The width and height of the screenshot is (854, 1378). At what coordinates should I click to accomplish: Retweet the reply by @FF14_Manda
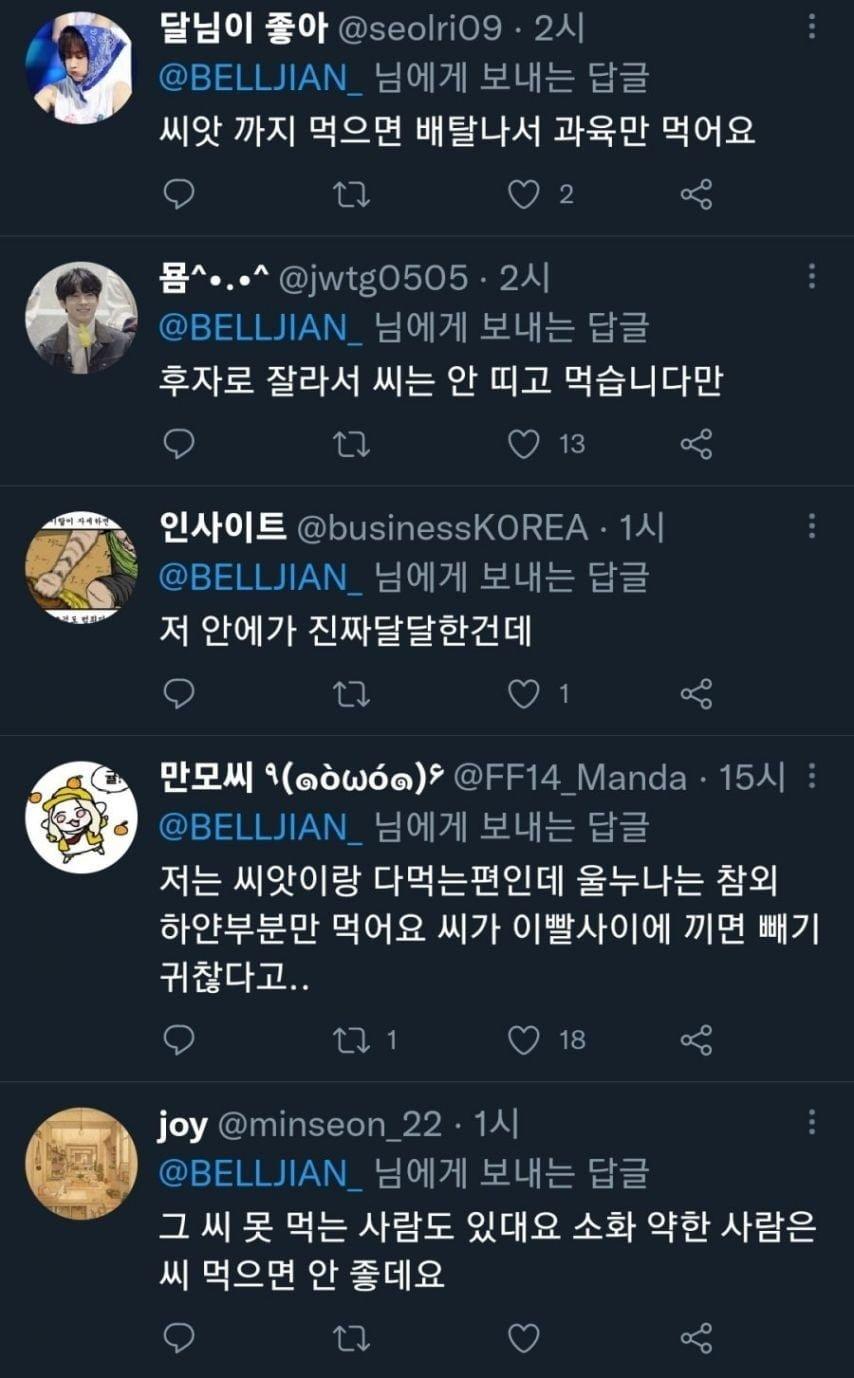[x=350, y=1040]
